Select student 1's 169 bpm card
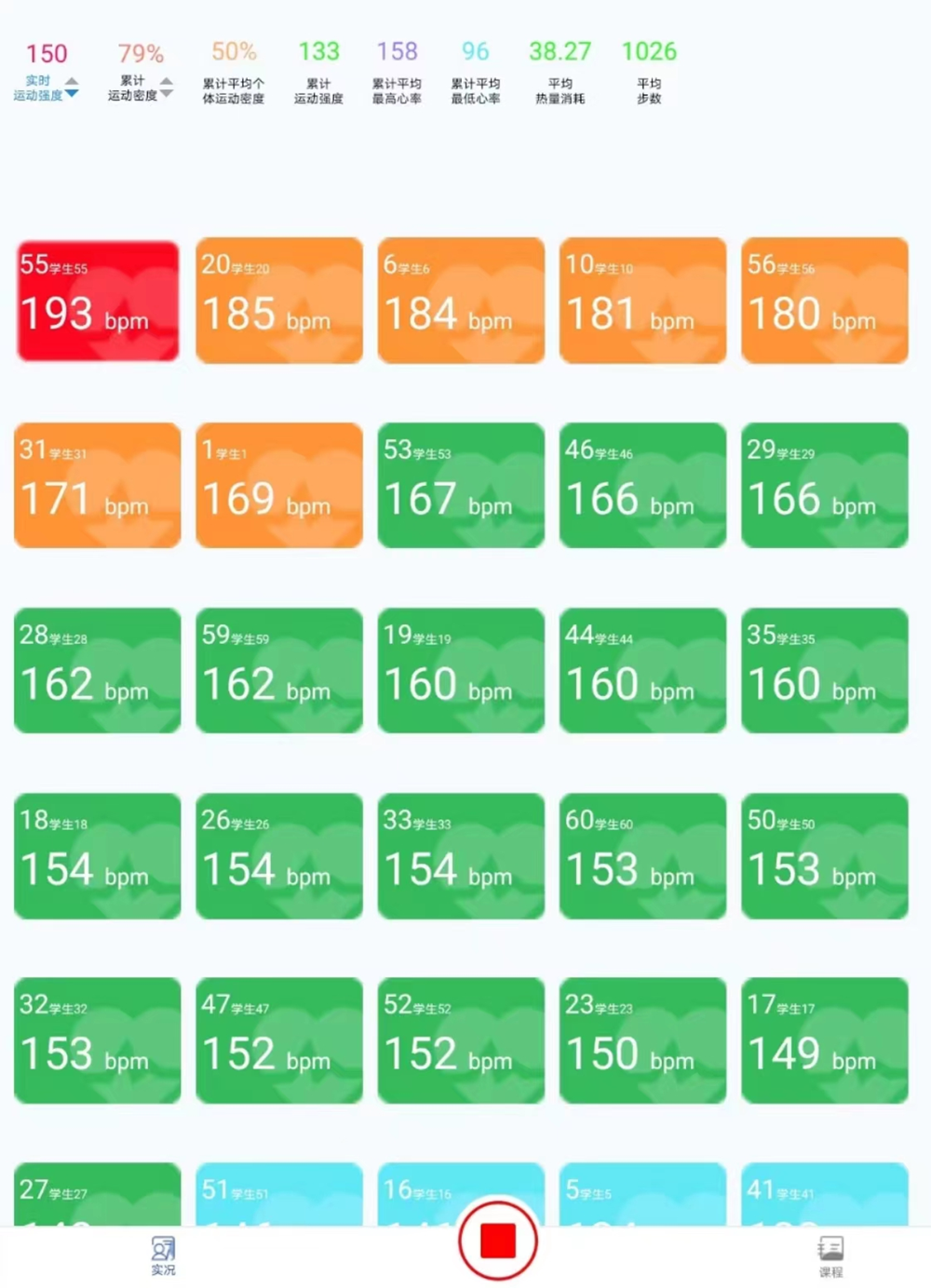 tap(279, 485)
